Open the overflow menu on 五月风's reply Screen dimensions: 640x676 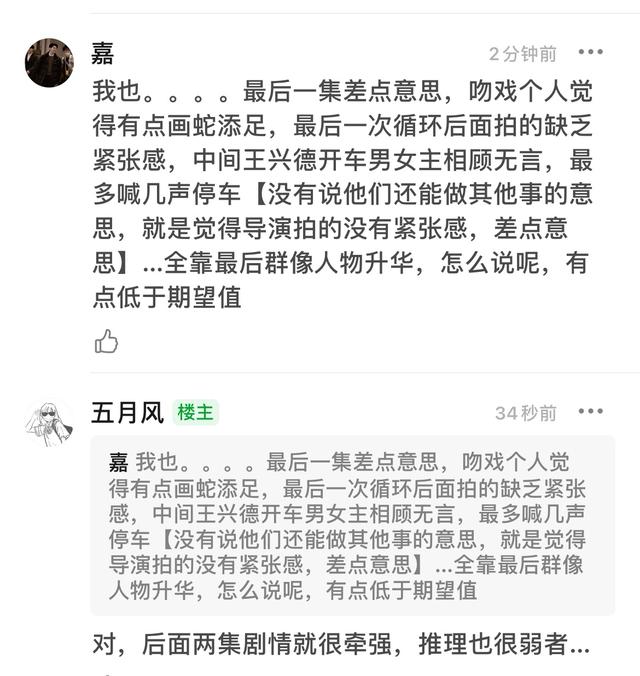click(x=591, y=411)
